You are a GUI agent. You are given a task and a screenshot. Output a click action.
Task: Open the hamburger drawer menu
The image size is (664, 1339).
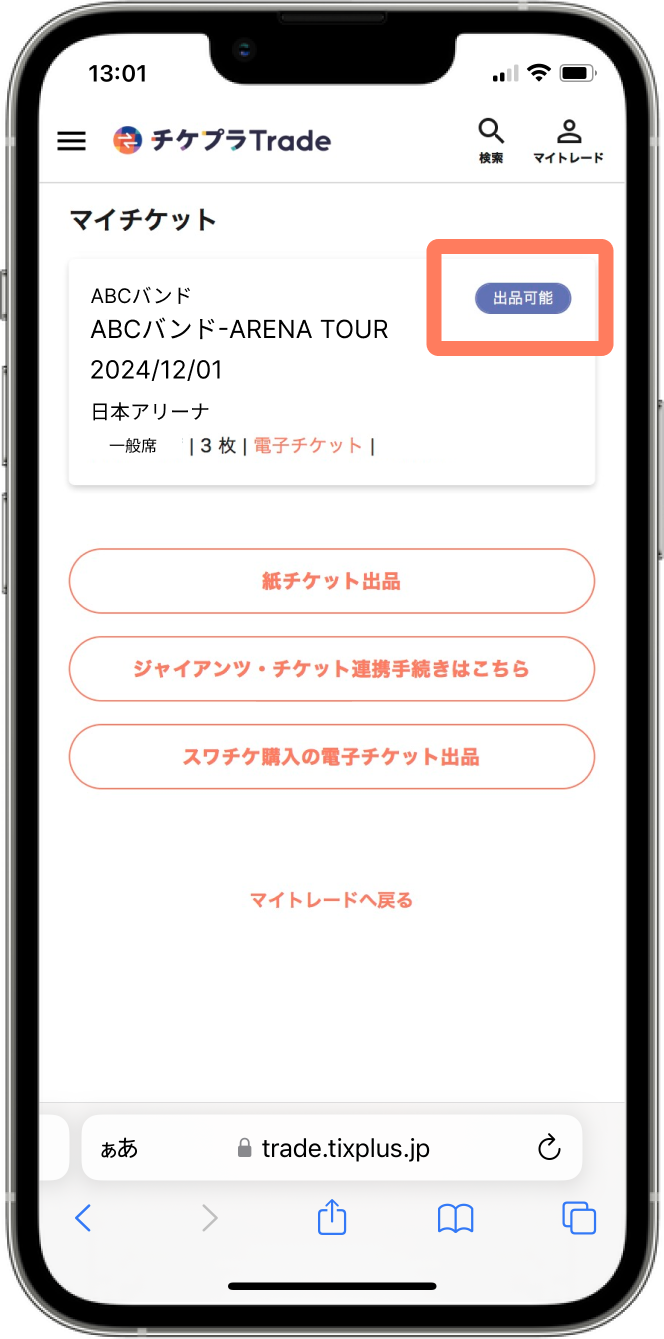tap(72, 141)
